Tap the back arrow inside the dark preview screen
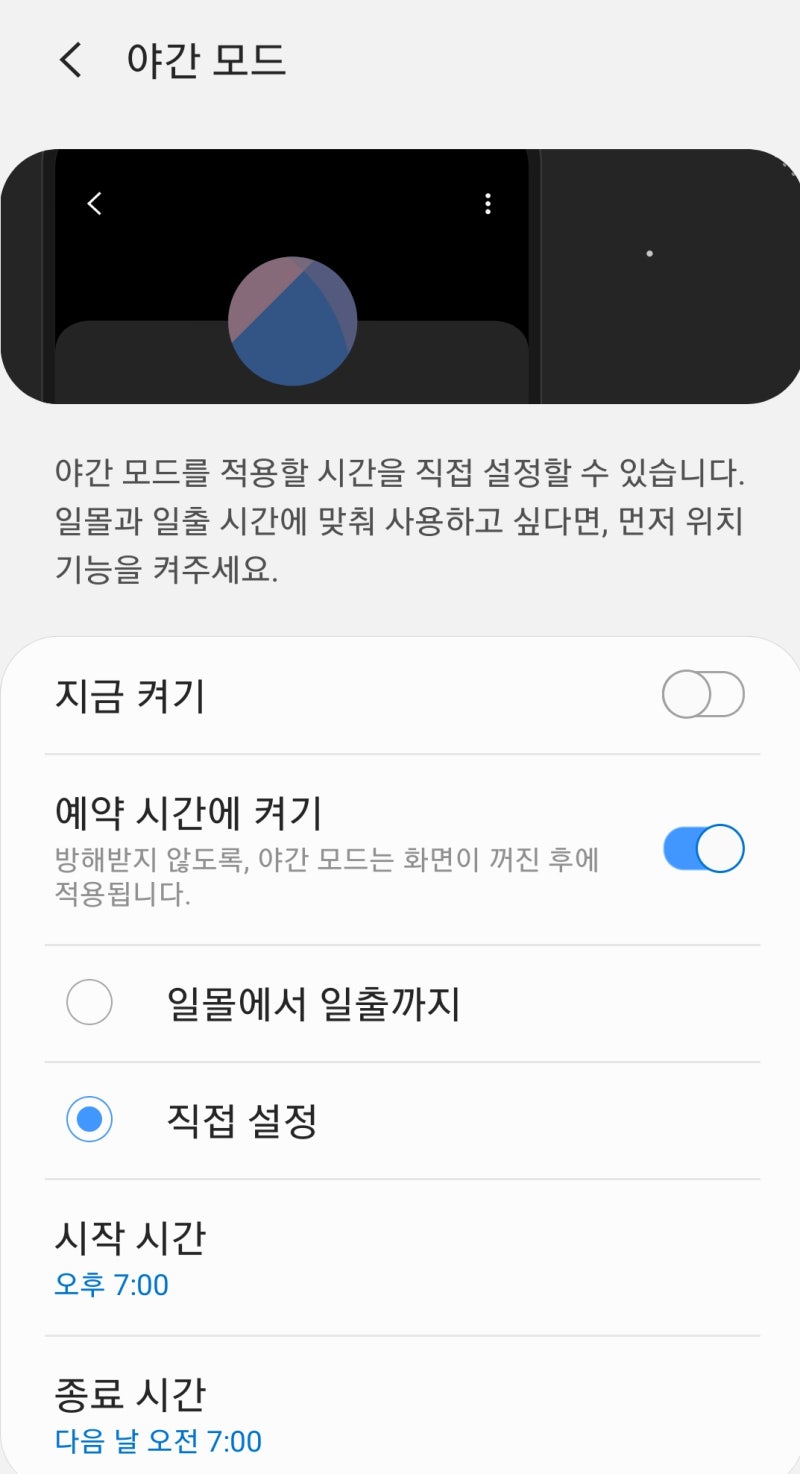800x1474 pixels. [x=93, y=204]
